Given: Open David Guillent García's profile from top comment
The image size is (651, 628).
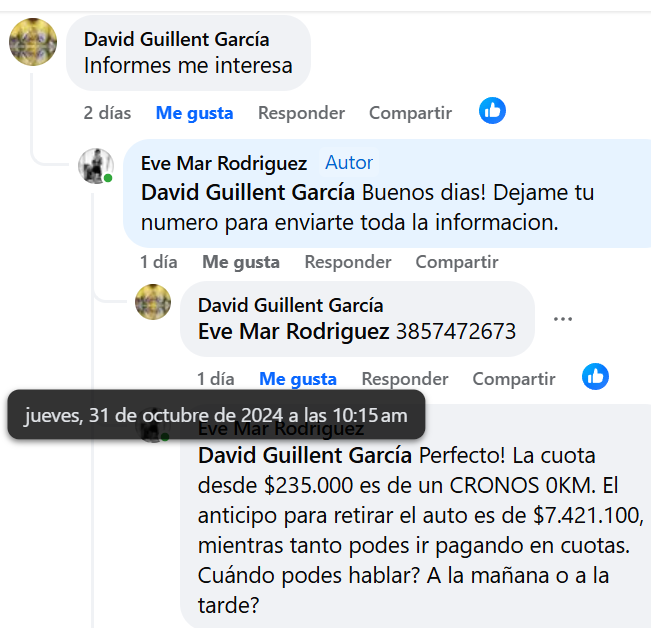Looking at the screenshot, I should tap(176, 39).
